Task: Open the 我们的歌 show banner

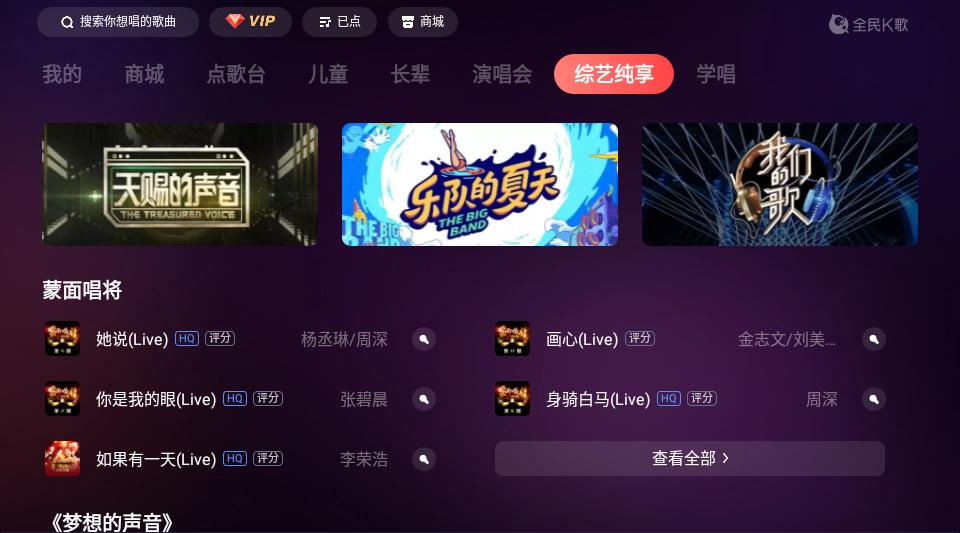Action: [780, 184]
